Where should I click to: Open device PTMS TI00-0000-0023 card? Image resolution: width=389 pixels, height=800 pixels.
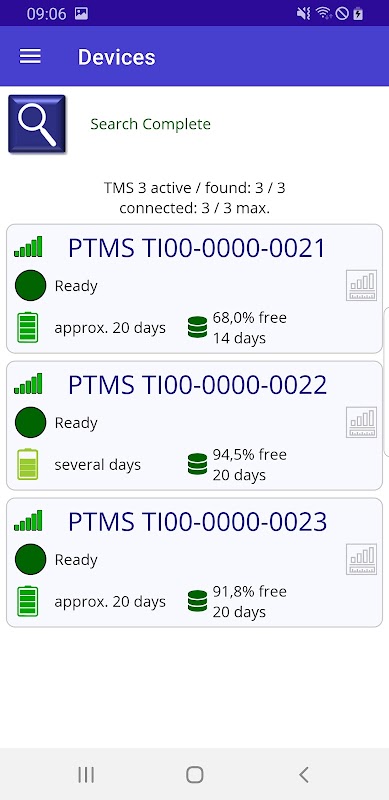point(194,562)
